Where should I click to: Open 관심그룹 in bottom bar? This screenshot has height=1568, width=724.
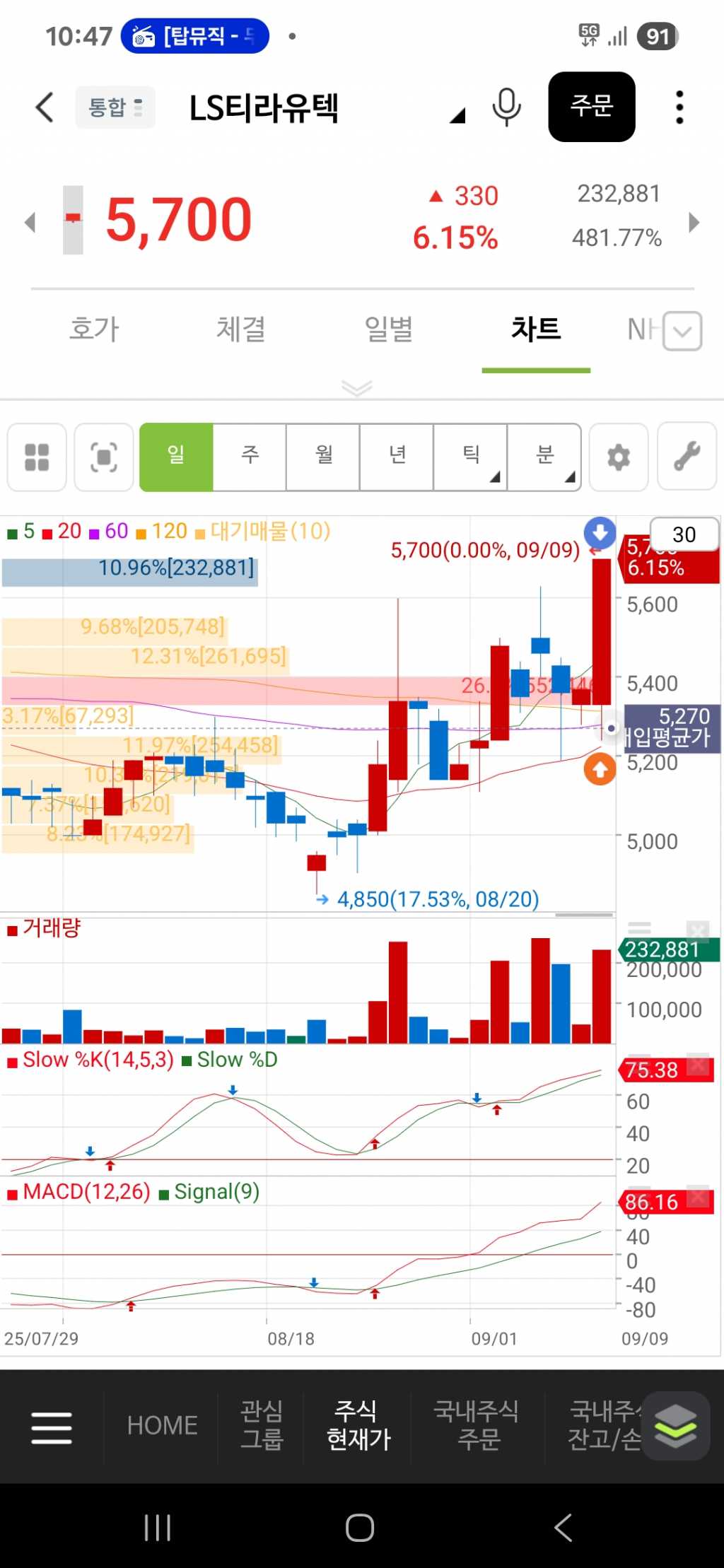click(262, 1425)
